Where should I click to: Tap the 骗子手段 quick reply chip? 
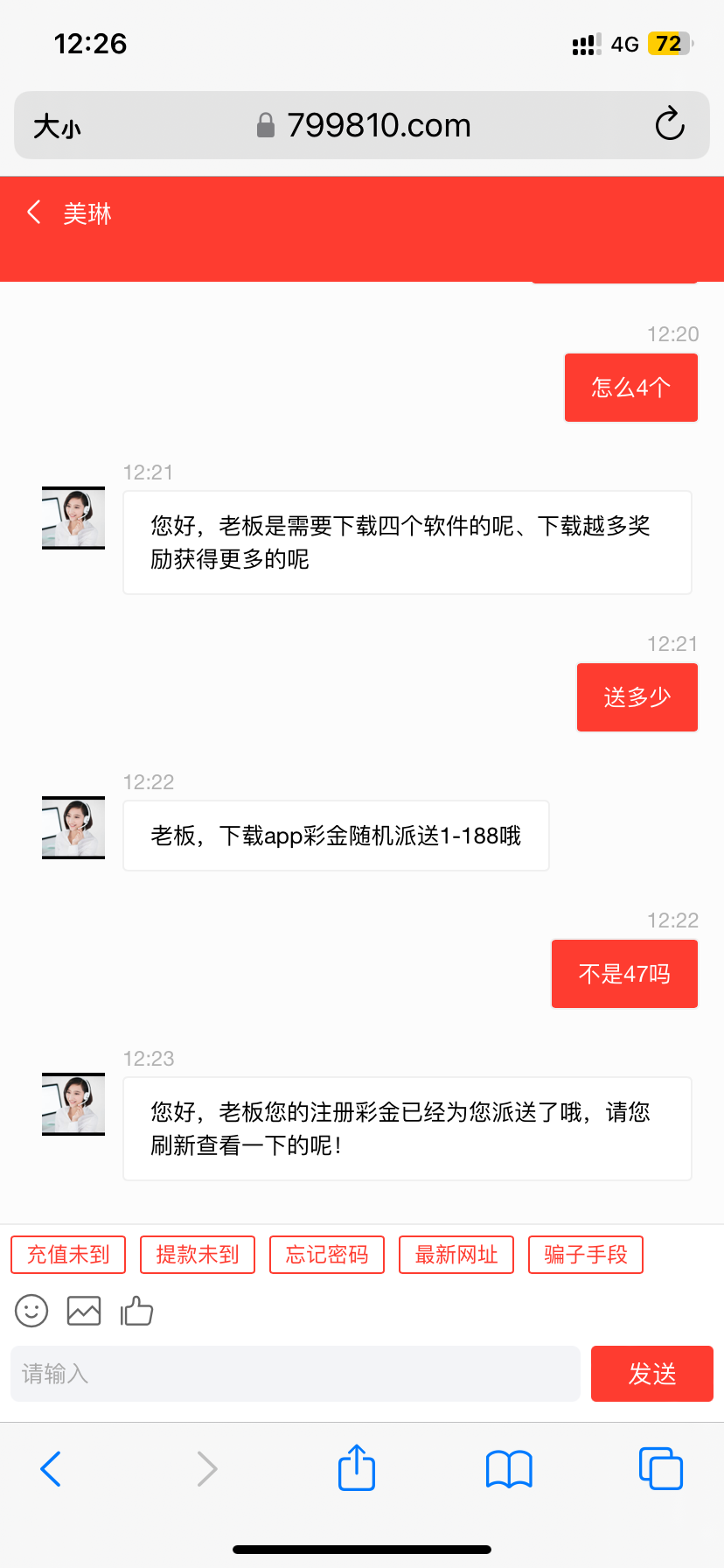[x=586, y=1255]
